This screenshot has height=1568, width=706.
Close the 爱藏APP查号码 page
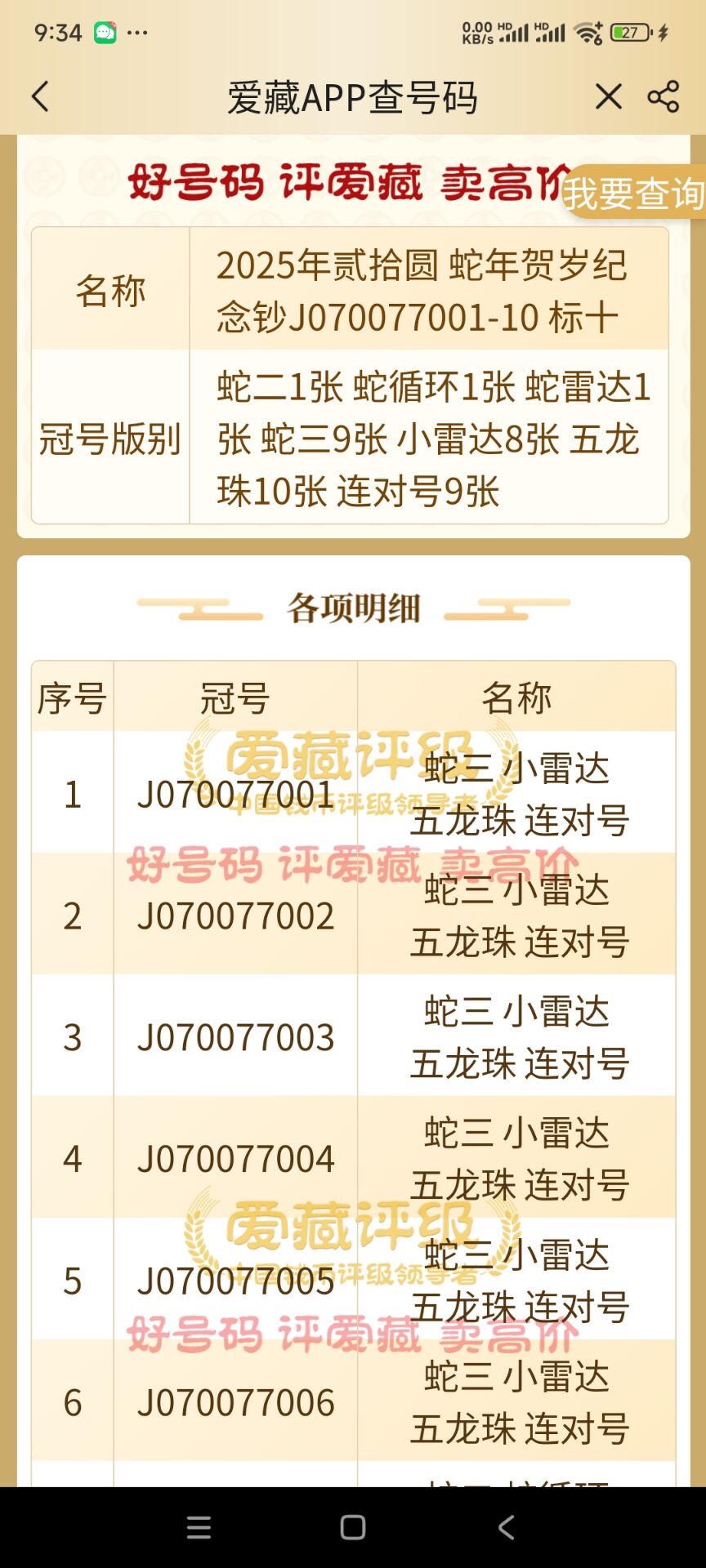[609, 96]
